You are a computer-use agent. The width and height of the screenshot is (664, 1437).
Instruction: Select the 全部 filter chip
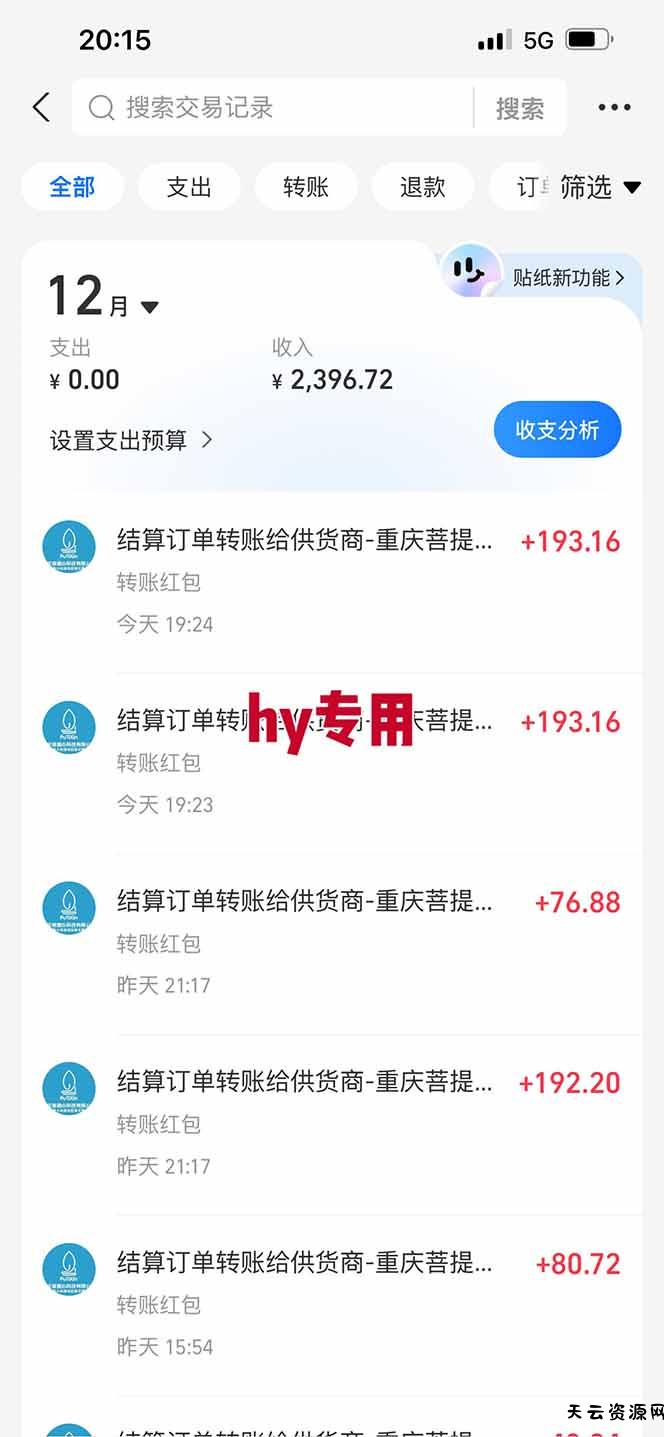coord(72,187)
